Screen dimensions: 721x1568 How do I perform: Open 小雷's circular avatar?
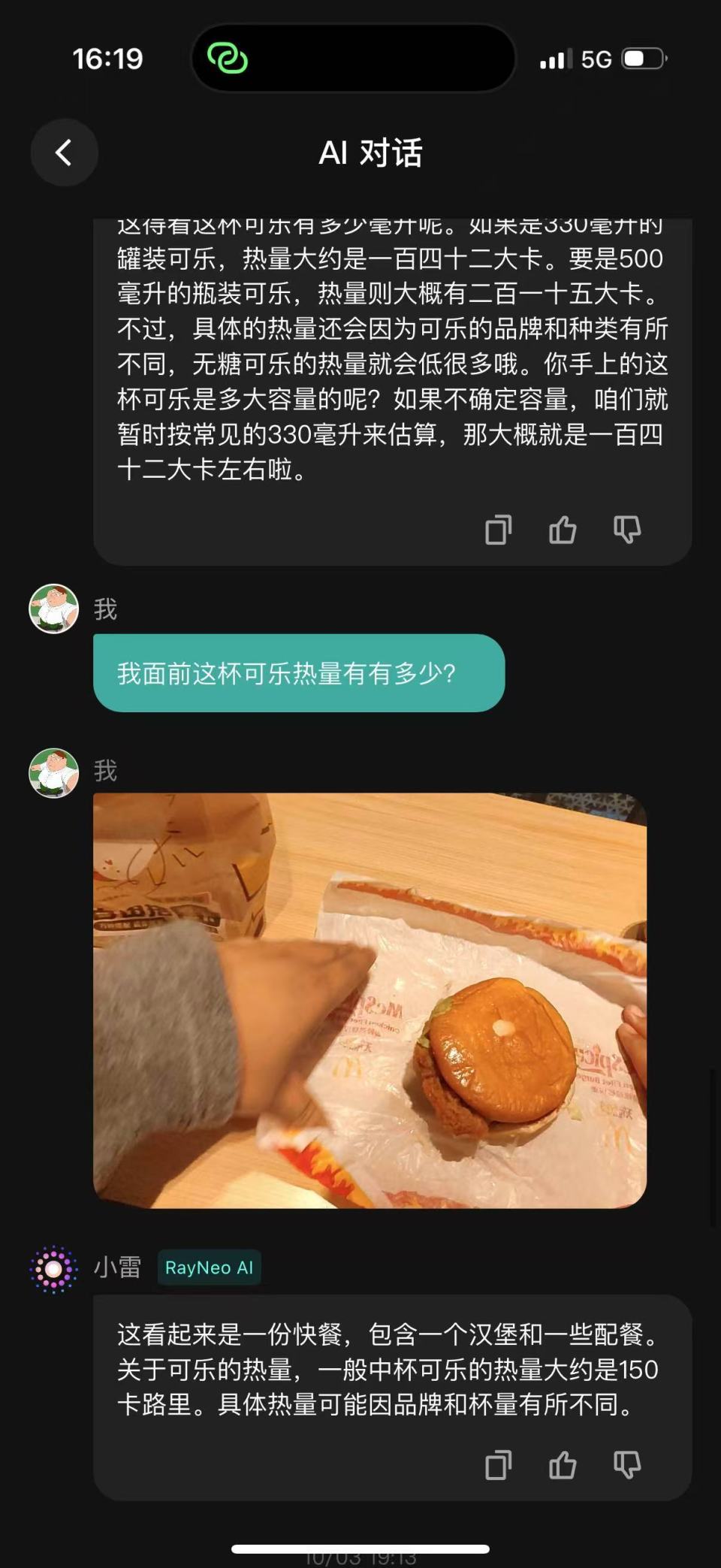pyautogui.click(x=53, y=1267)
